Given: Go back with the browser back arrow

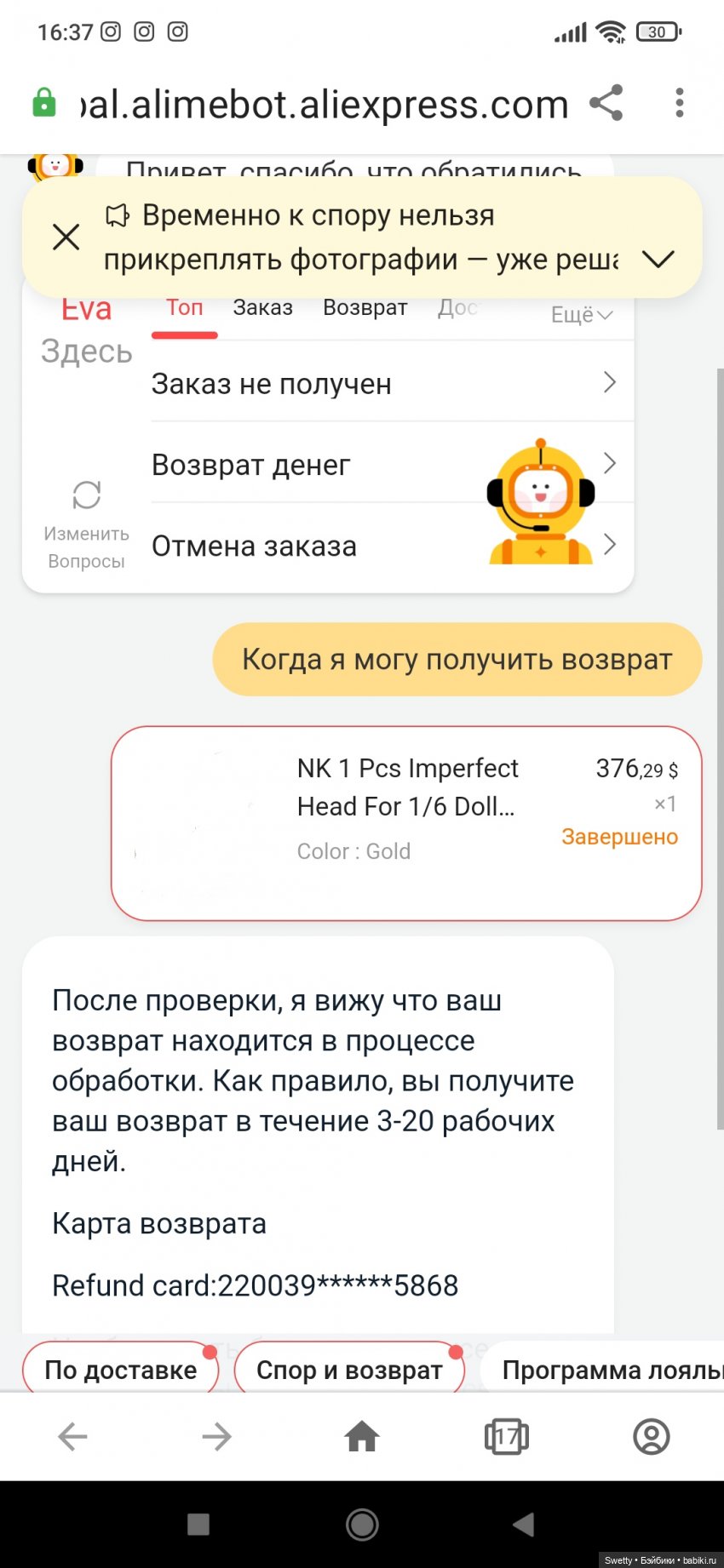Looking at the screenshot, I should click(72, 1437).
